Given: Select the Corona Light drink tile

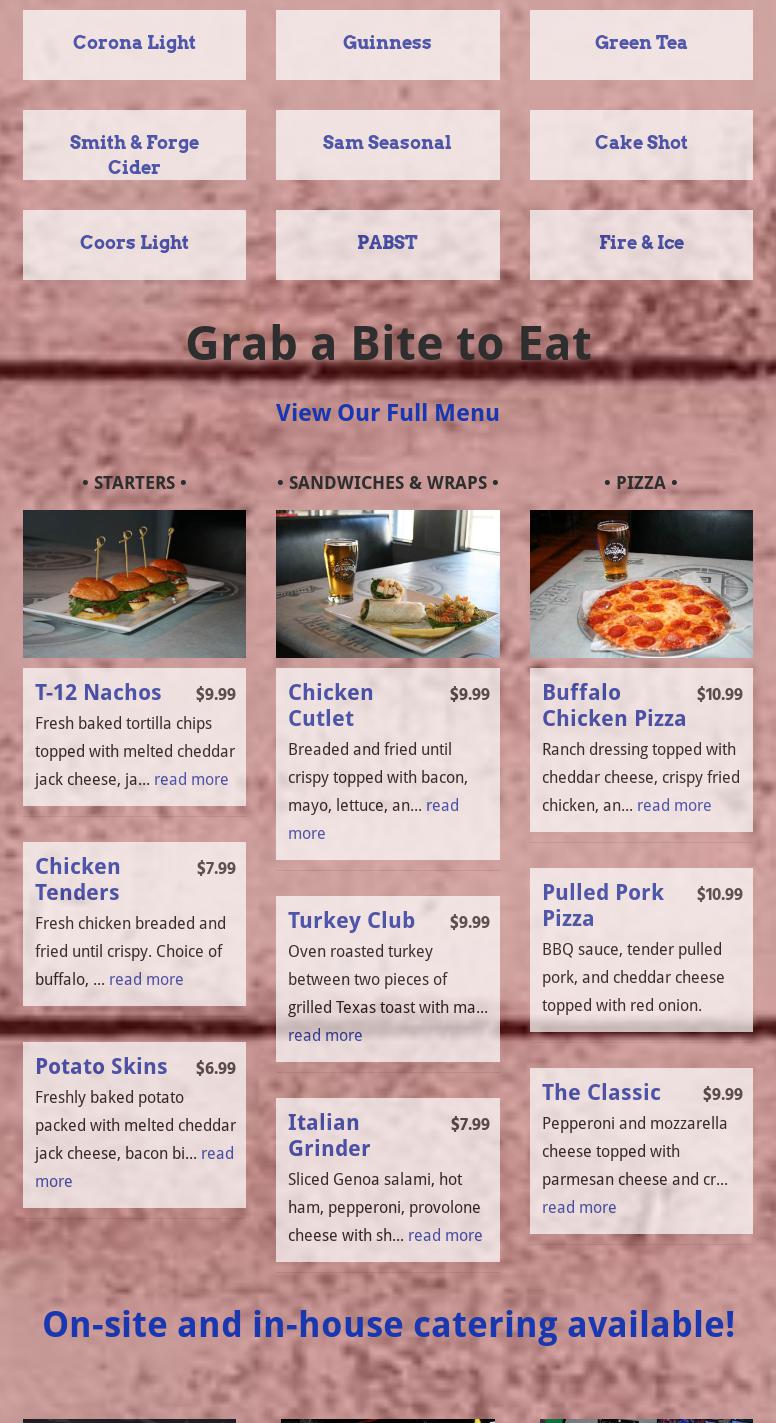Looking at the screenshot, I should pyautogui.click(x=134, y=43).
